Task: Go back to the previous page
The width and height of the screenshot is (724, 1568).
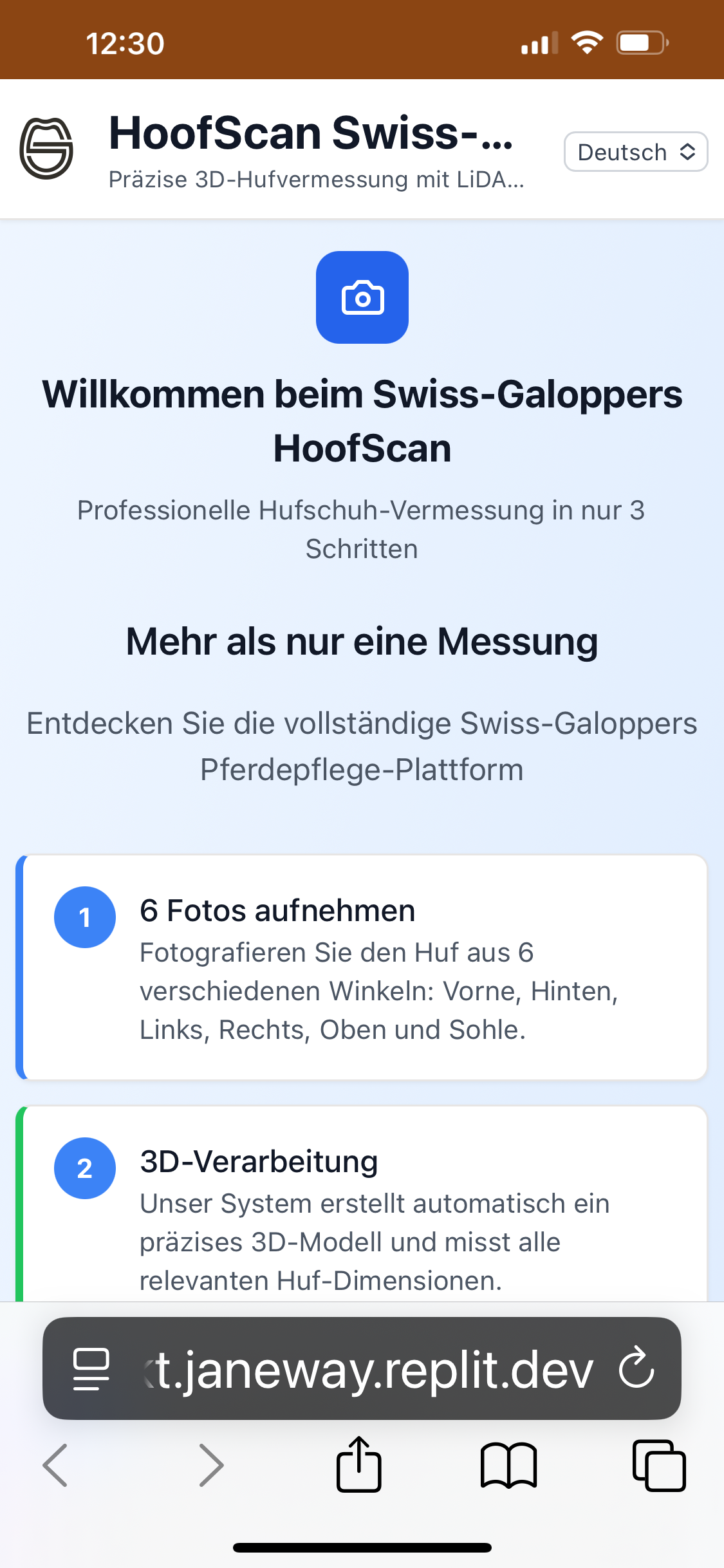Action: pos(55,1465)
